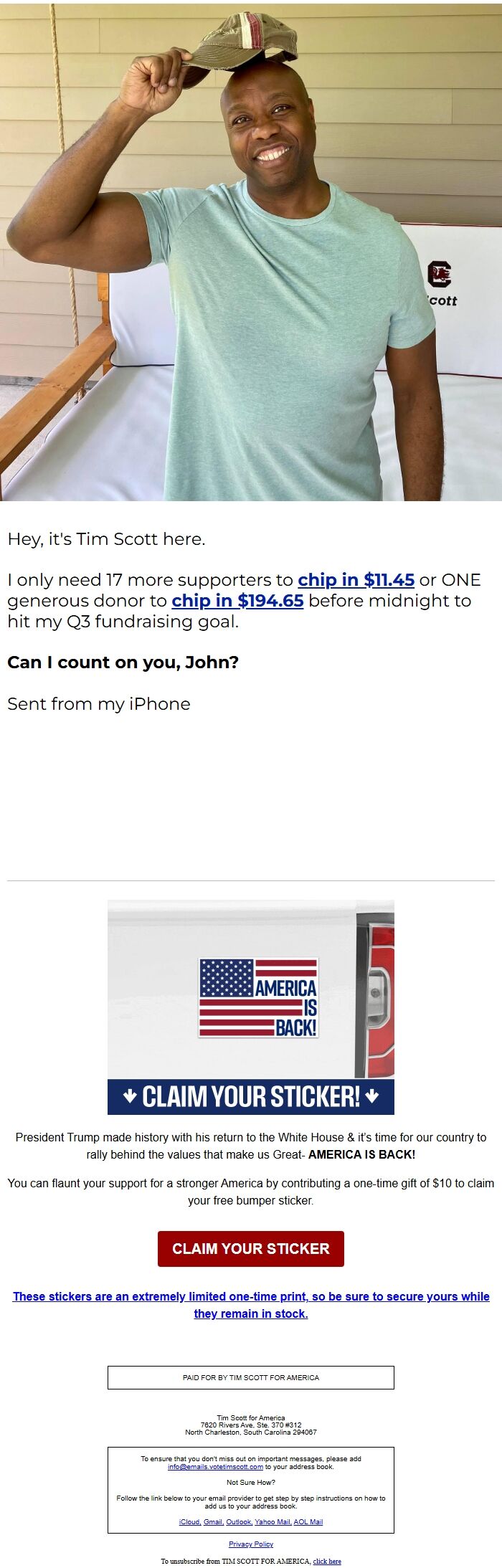The height and width of the screenshot is (1568, 502).
Task: Tap the info@emails.votetimscott.com email address
Action: coord(215,1467)
